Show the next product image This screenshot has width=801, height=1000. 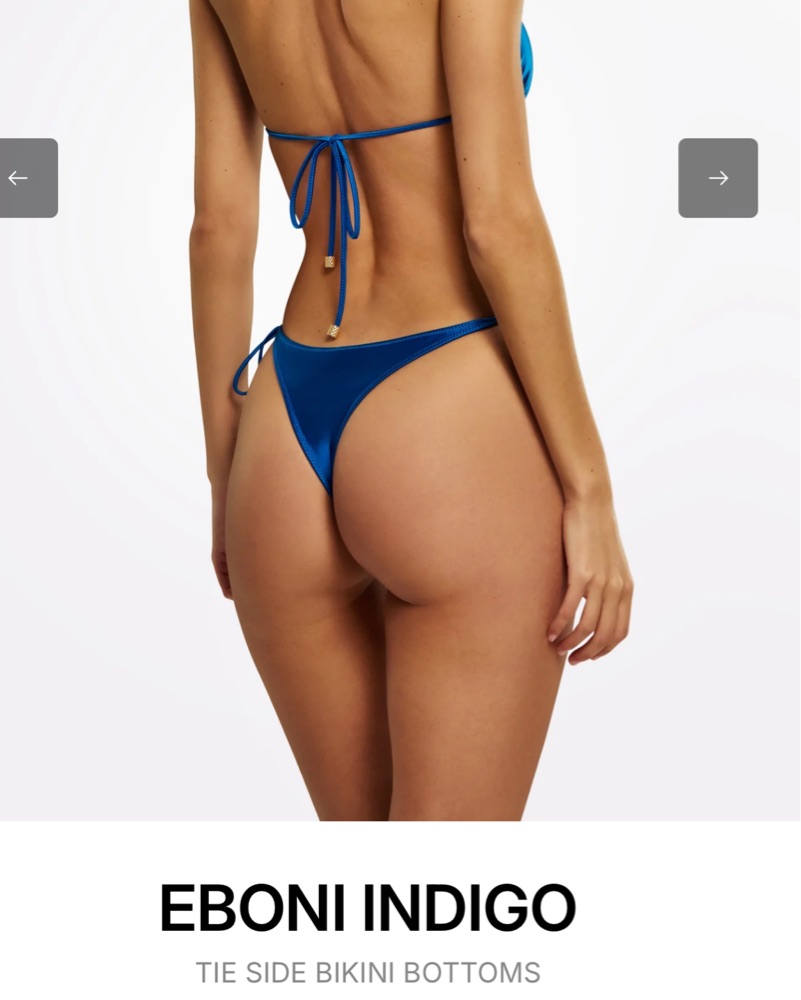(718, 178)
